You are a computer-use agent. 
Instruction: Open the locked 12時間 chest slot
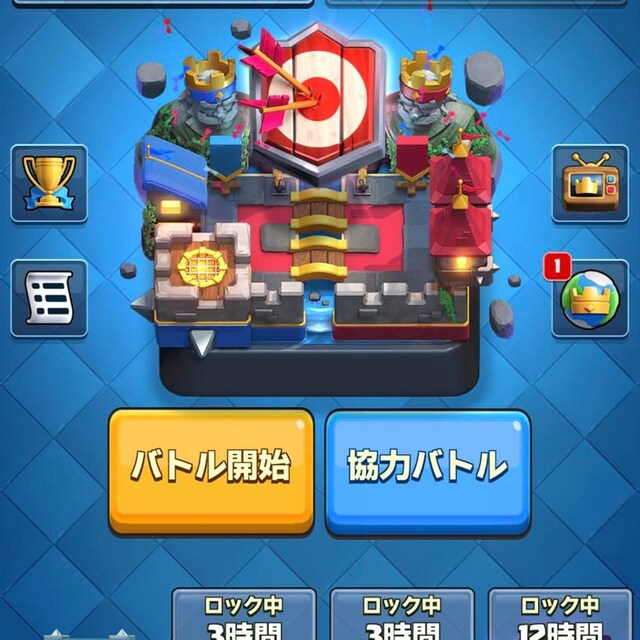562,617
